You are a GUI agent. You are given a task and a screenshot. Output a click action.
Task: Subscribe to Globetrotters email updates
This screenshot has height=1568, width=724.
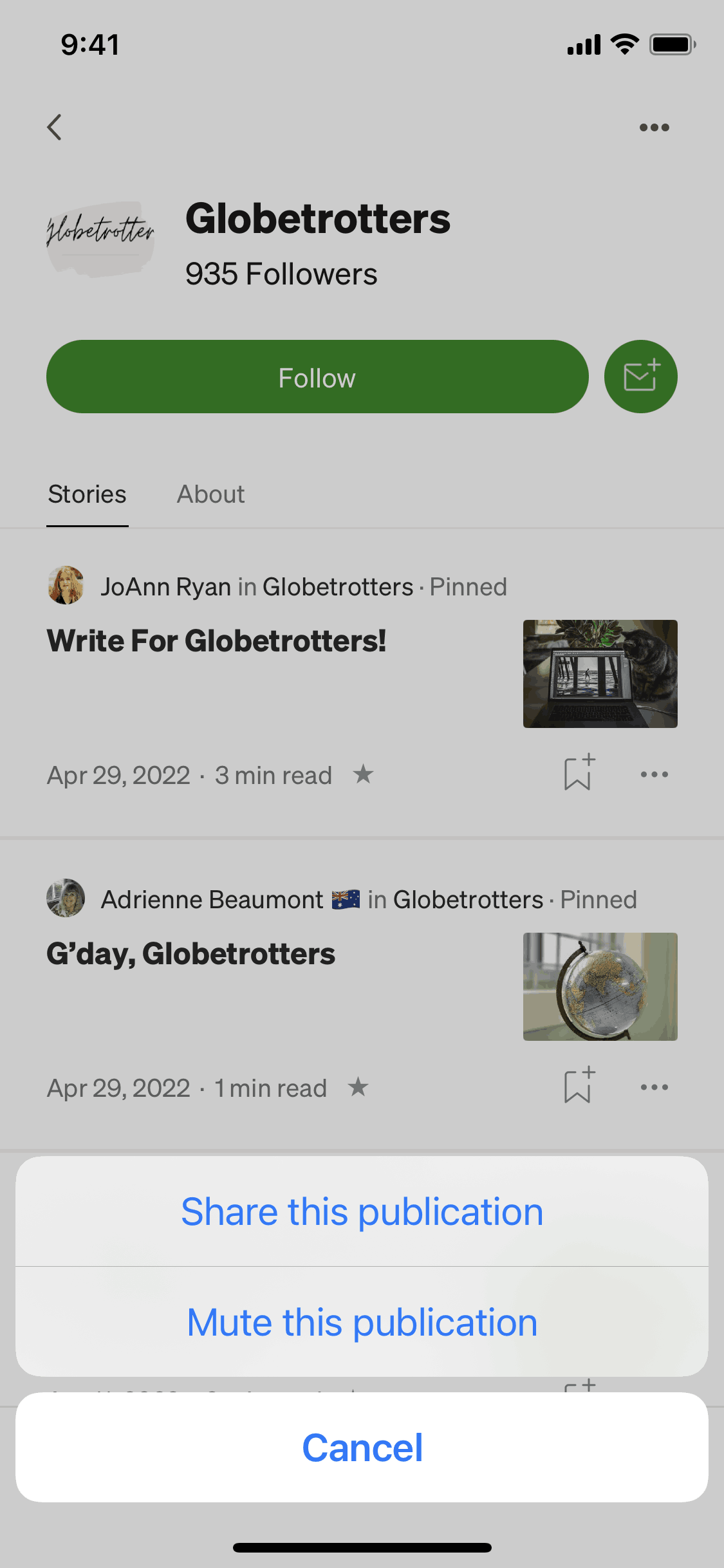pyautogui.click(x=640, y=377)
